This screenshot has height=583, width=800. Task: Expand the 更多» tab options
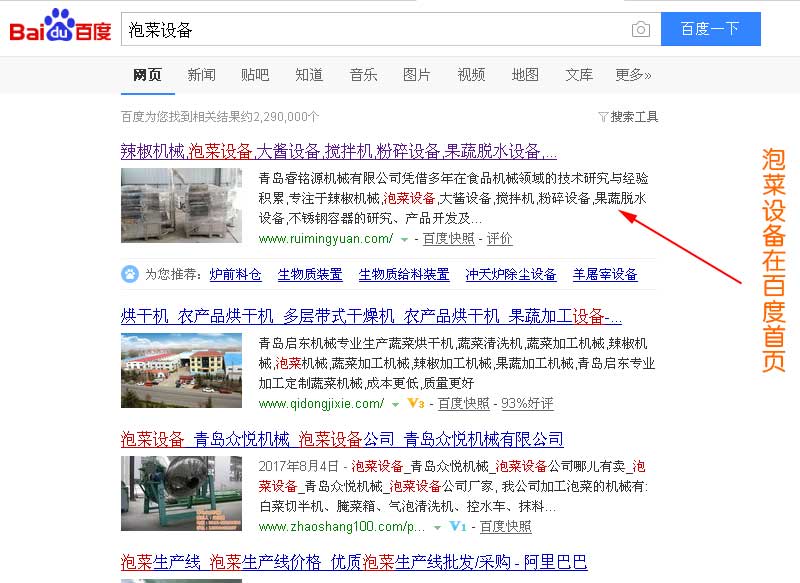(x=633, y=75)
